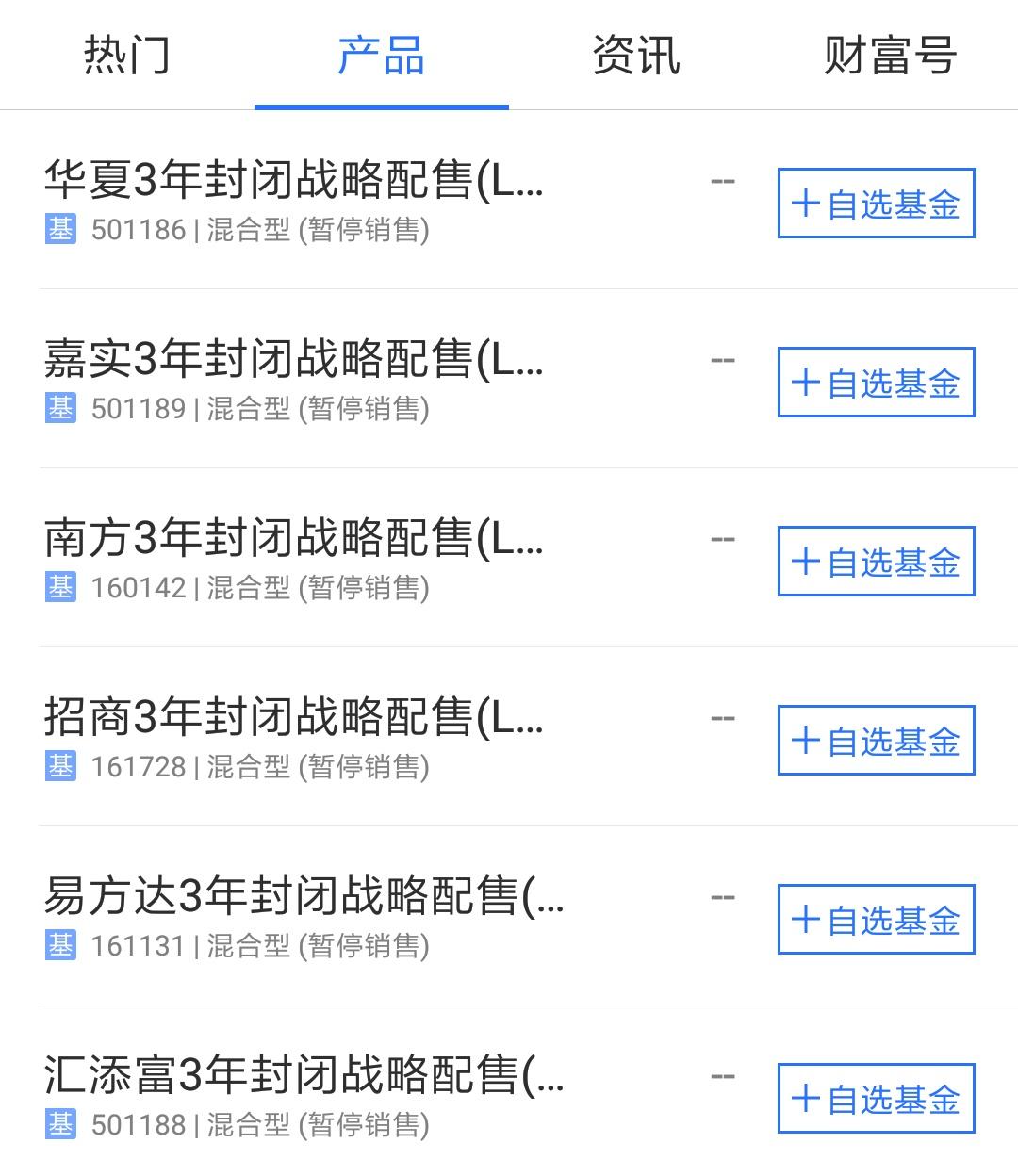Click 自选基金 button for 招商3年封闭战略配售

click(x=875, y=741)
